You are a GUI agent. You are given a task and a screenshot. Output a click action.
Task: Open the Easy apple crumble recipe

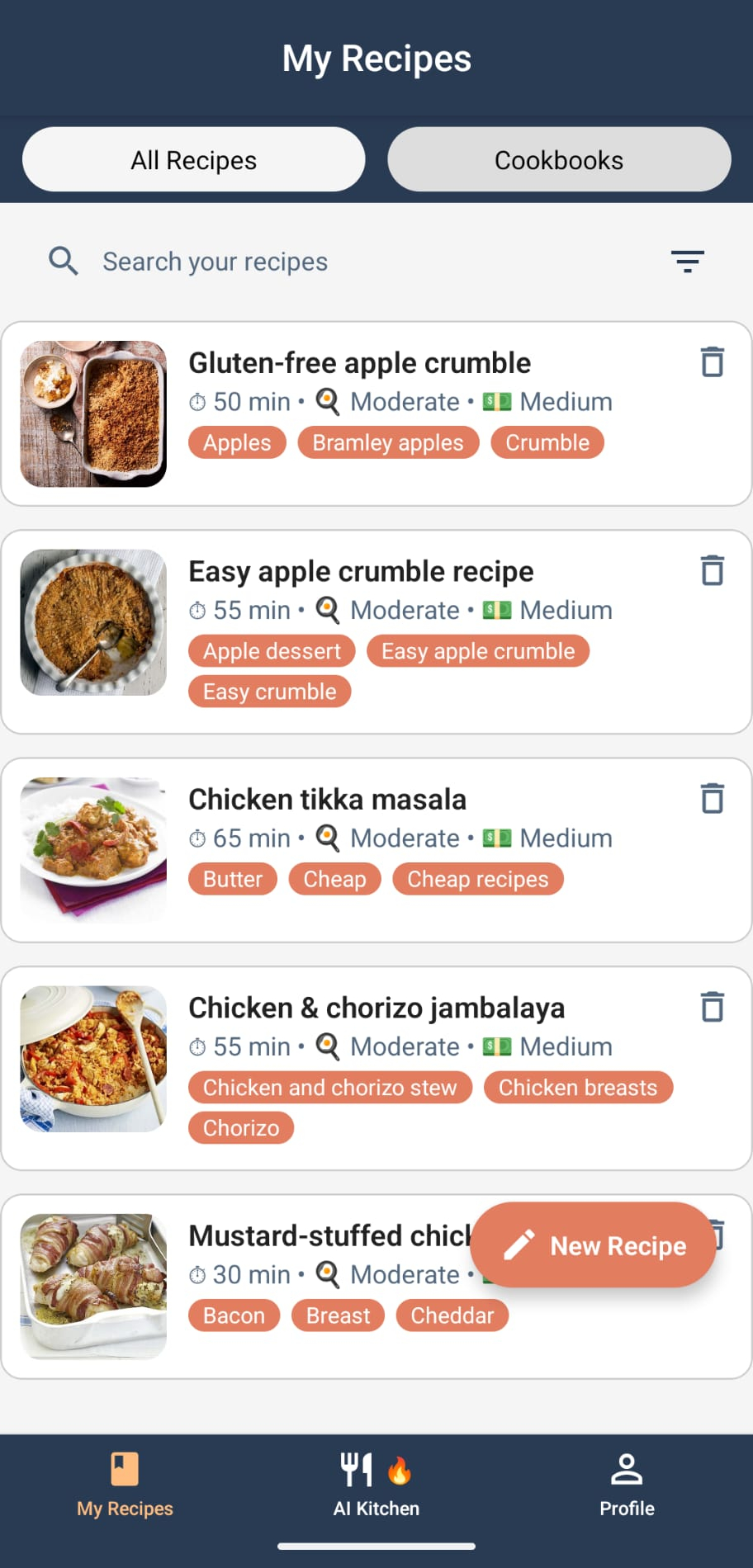[x=359, y=570]
